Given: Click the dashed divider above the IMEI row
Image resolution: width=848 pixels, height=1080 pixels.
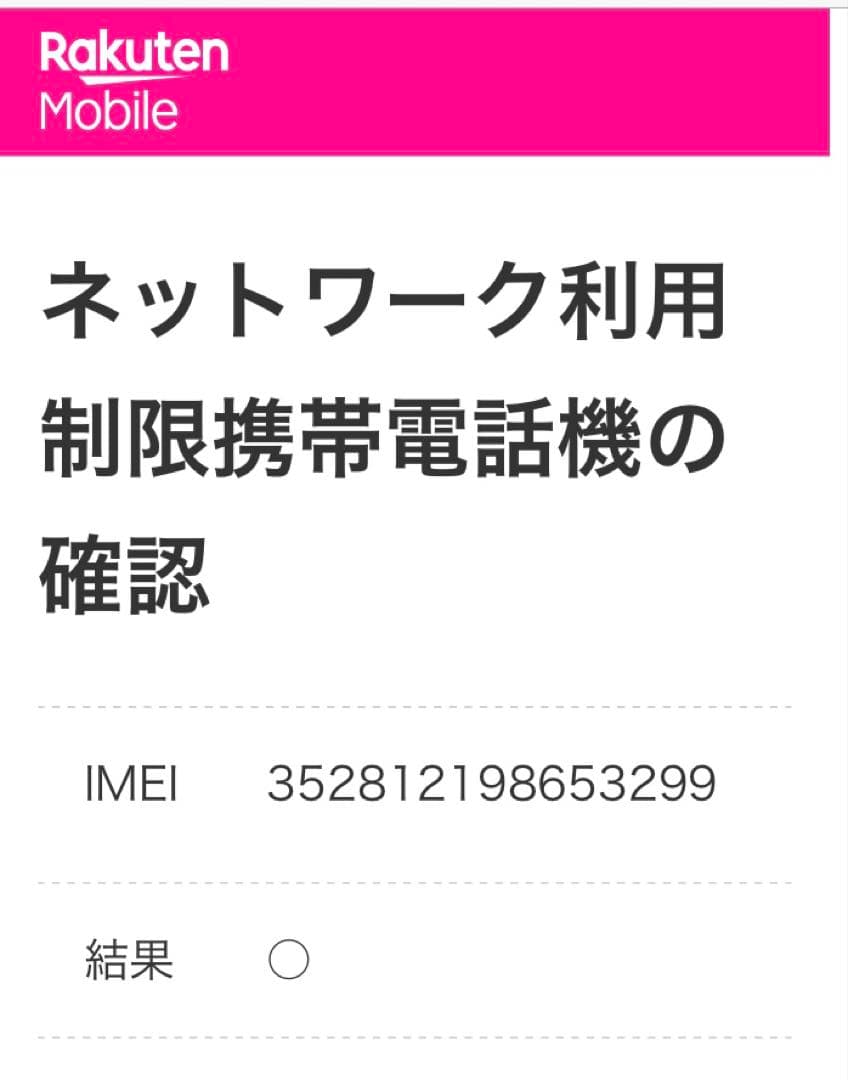Looking at the screenshot, I should 424,707.
